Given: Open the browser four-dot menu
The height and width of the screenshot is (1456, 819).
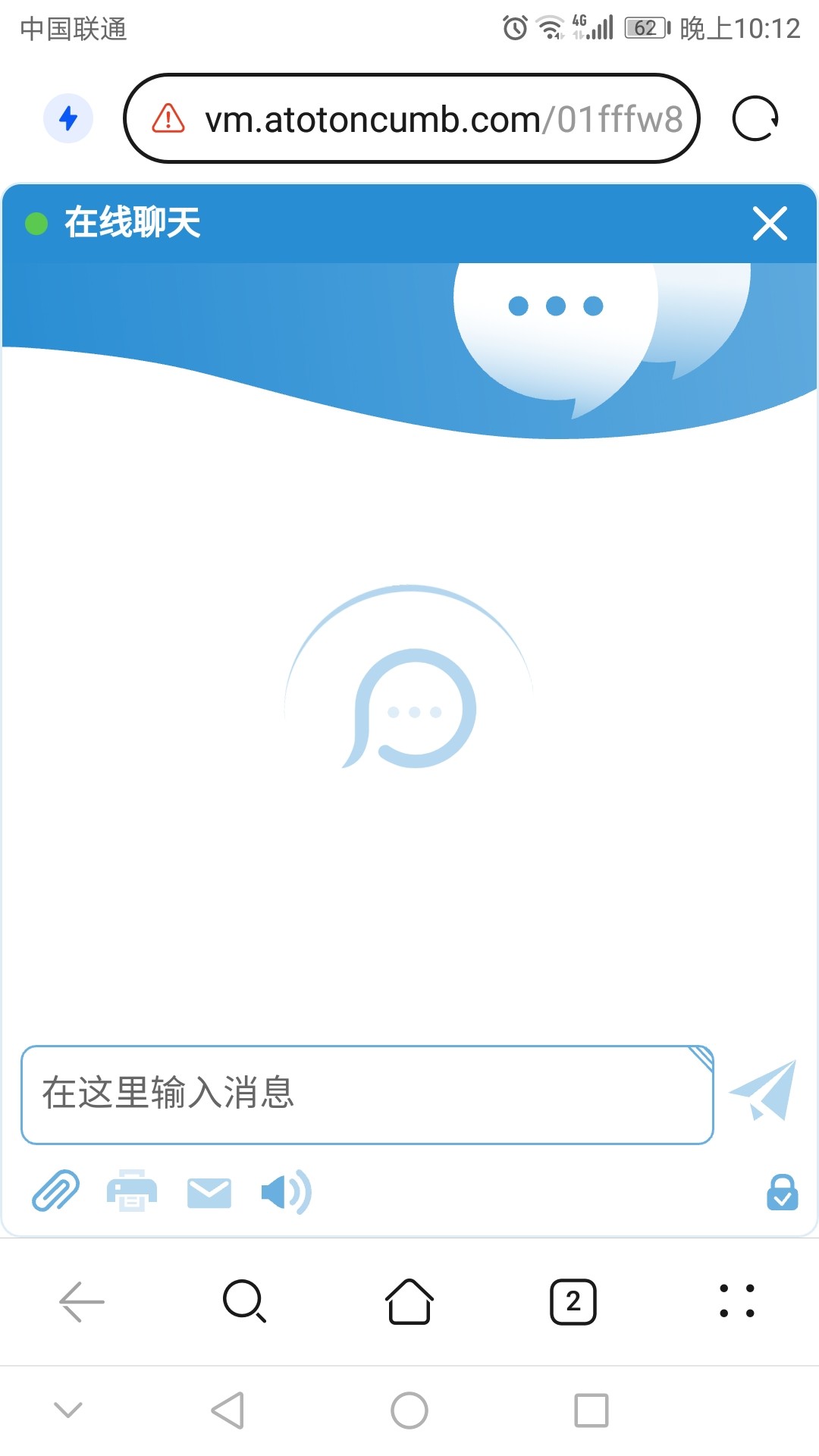Looking at the screenshot, I should 737,1301.
